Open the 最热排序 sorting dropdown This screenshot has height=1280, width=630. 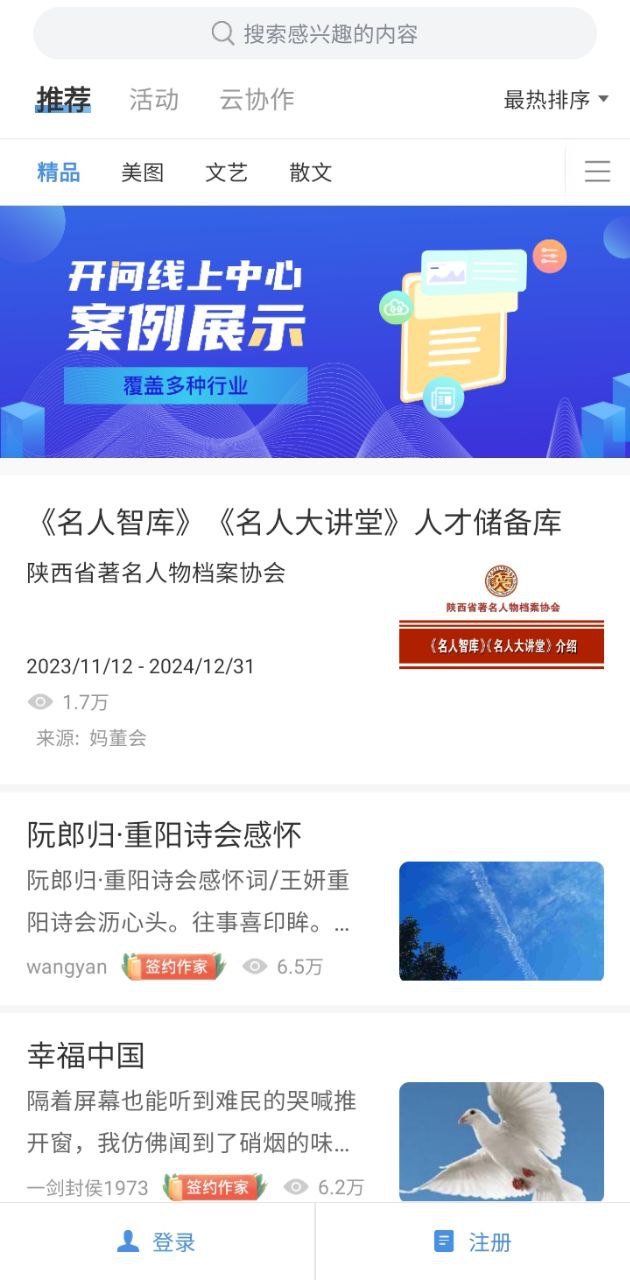click(556, 100)
